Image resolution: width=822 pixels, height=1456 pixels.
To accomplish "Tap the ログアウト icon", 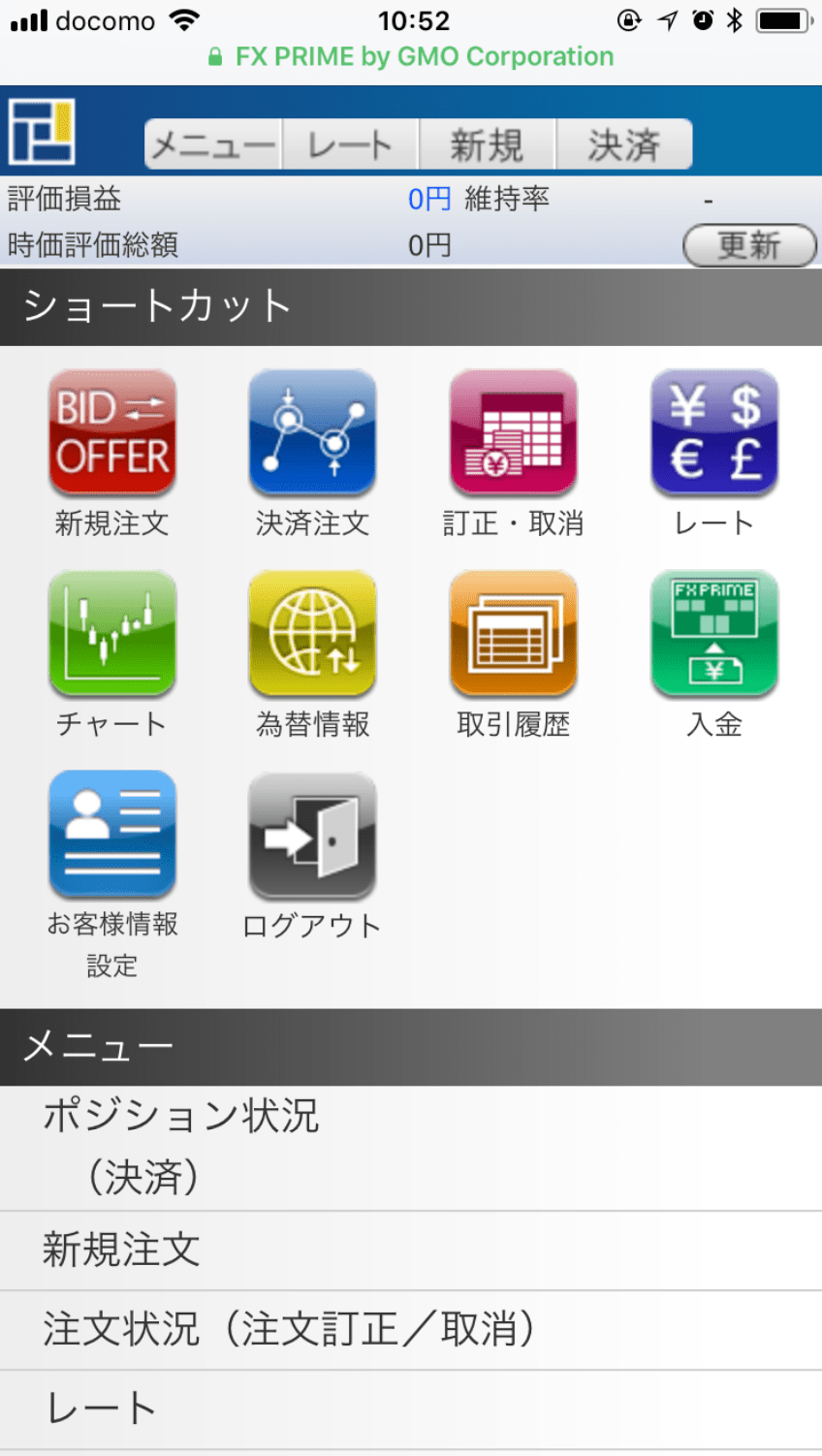I will [x=312, y=836].
